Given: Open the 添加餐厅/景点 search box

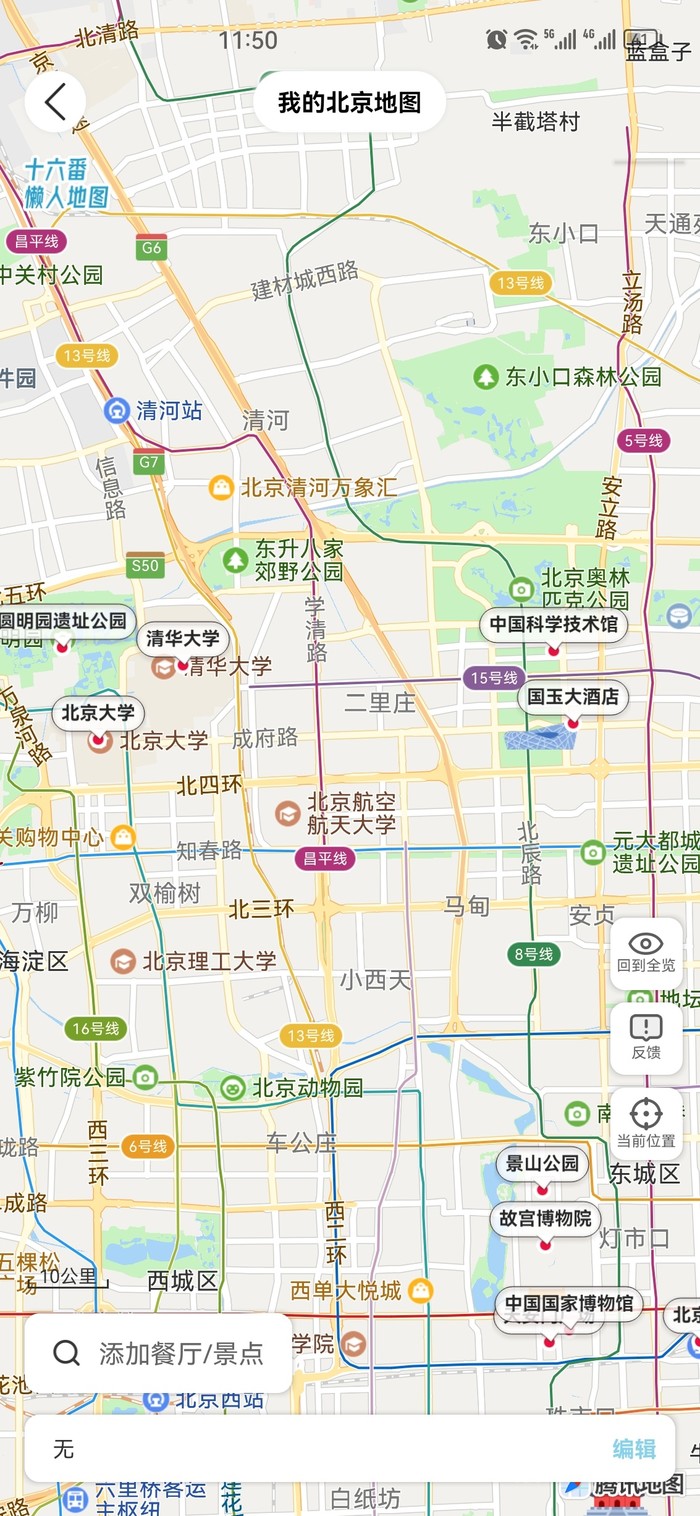Looking at the screenshot, I should point(160,1353).
